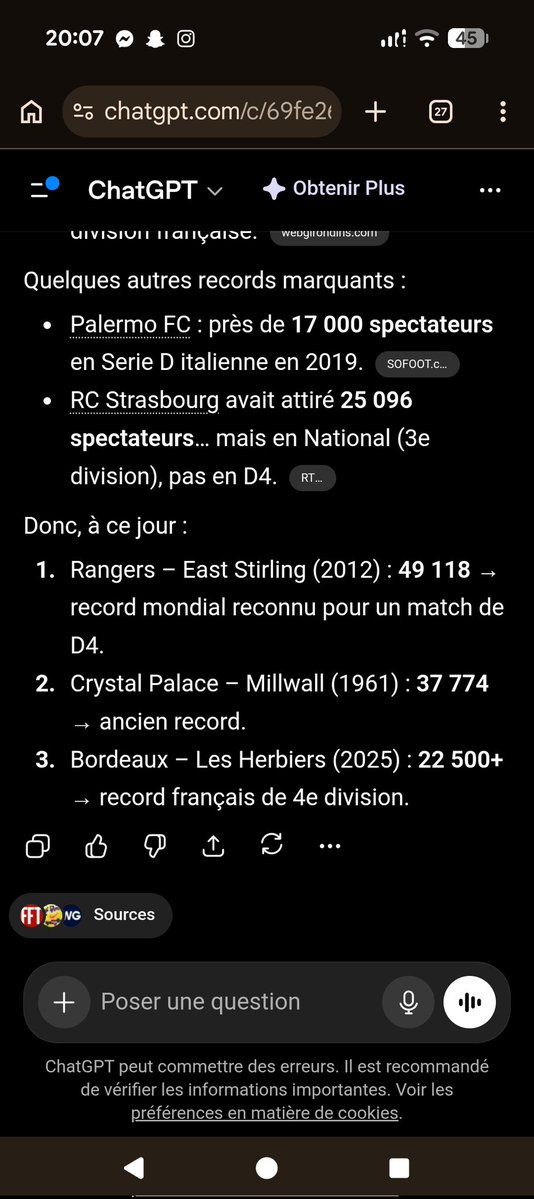Open the Sources chip
The height and width of the screenshot is (1199, 534).
90,915
